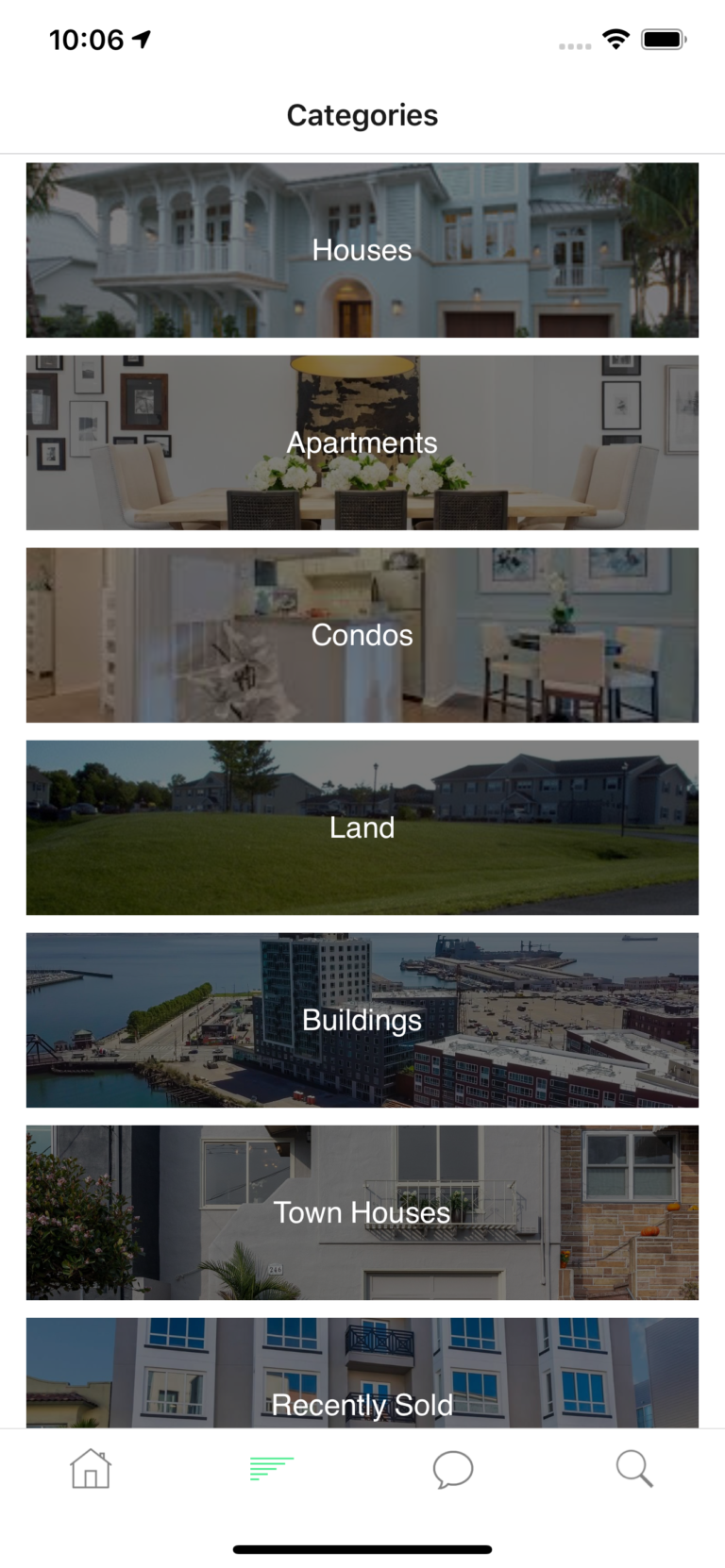Tap the home indicator bar at bottom

click(x=362, y=1549)
